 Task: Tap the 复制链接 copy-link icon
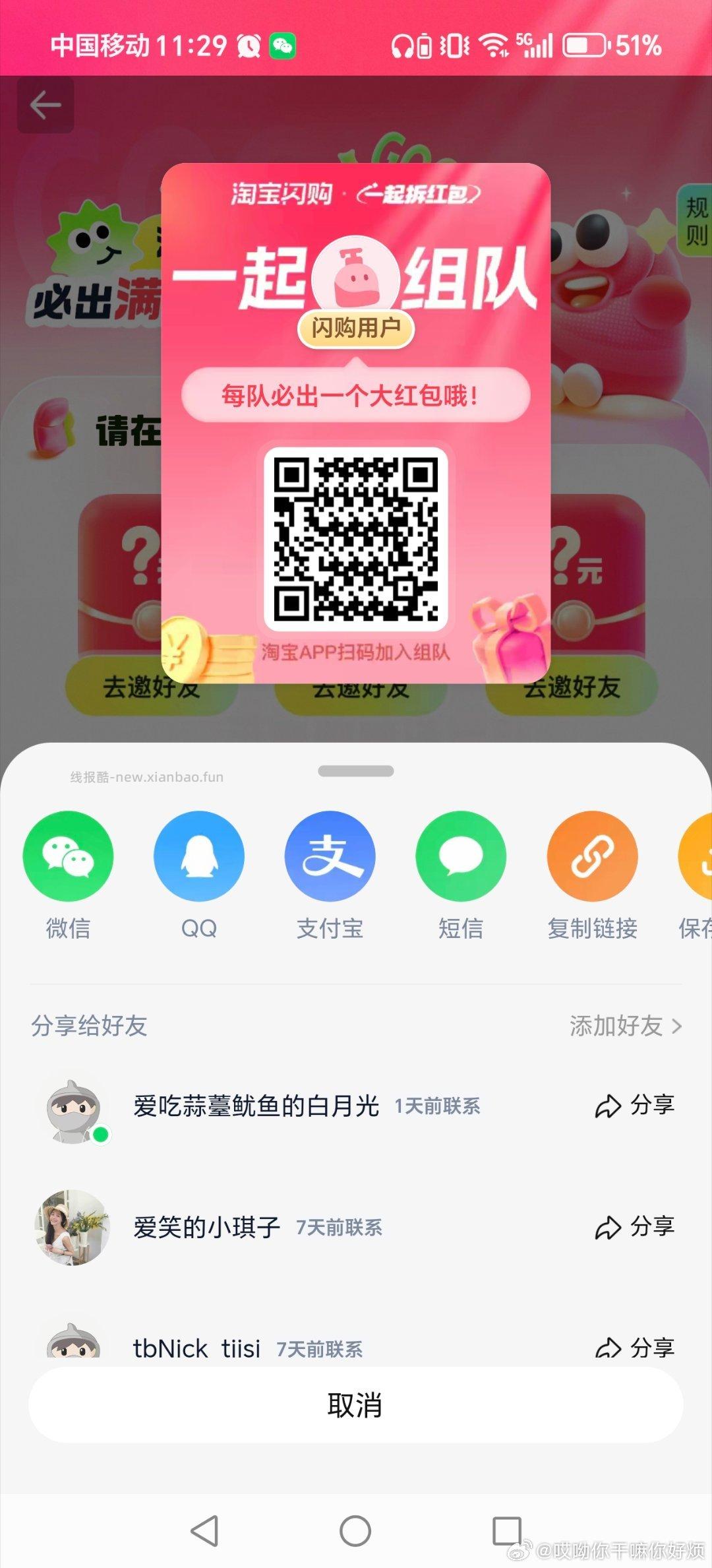(591, 856)
